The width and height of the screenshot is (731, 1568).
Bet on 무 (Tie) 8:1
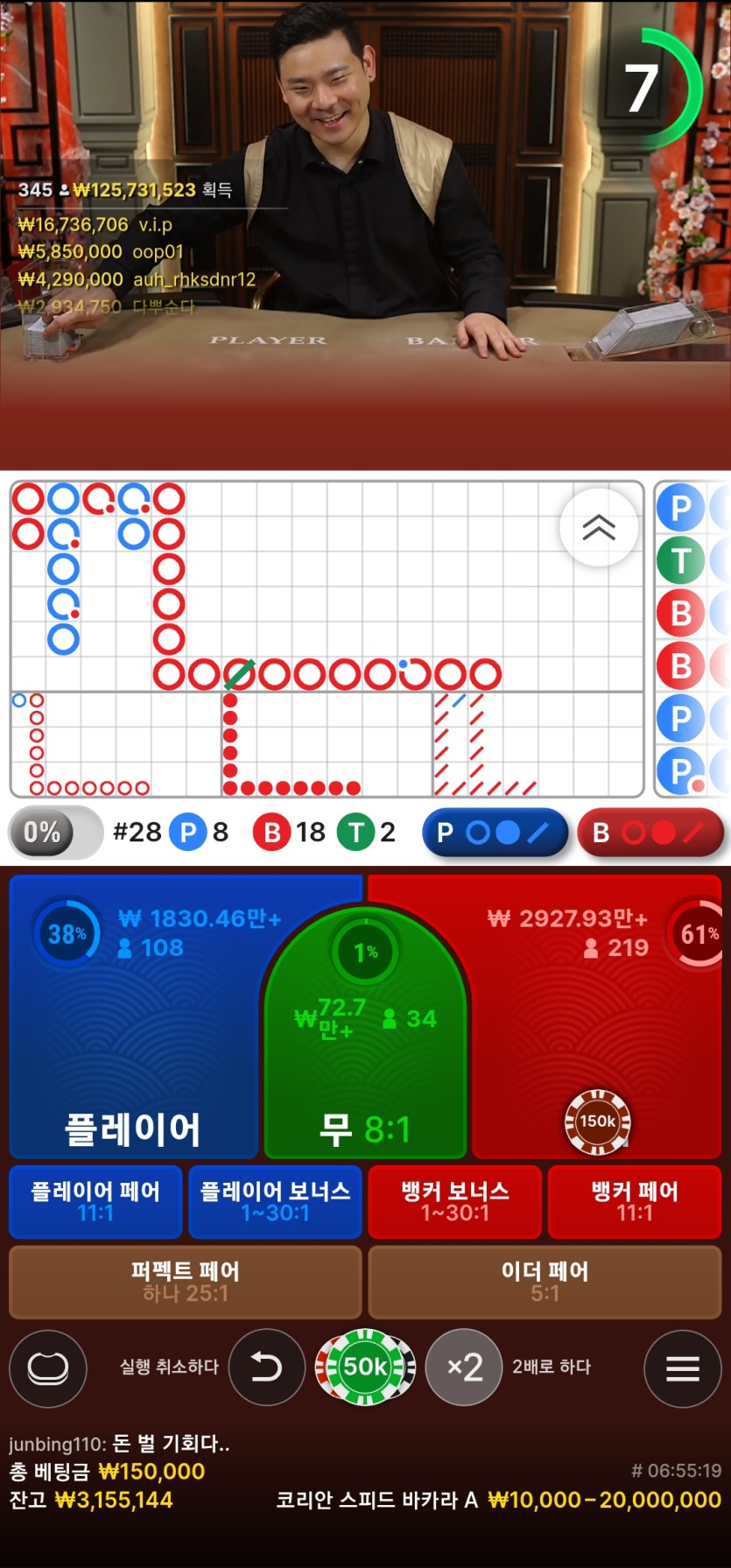365,1077
